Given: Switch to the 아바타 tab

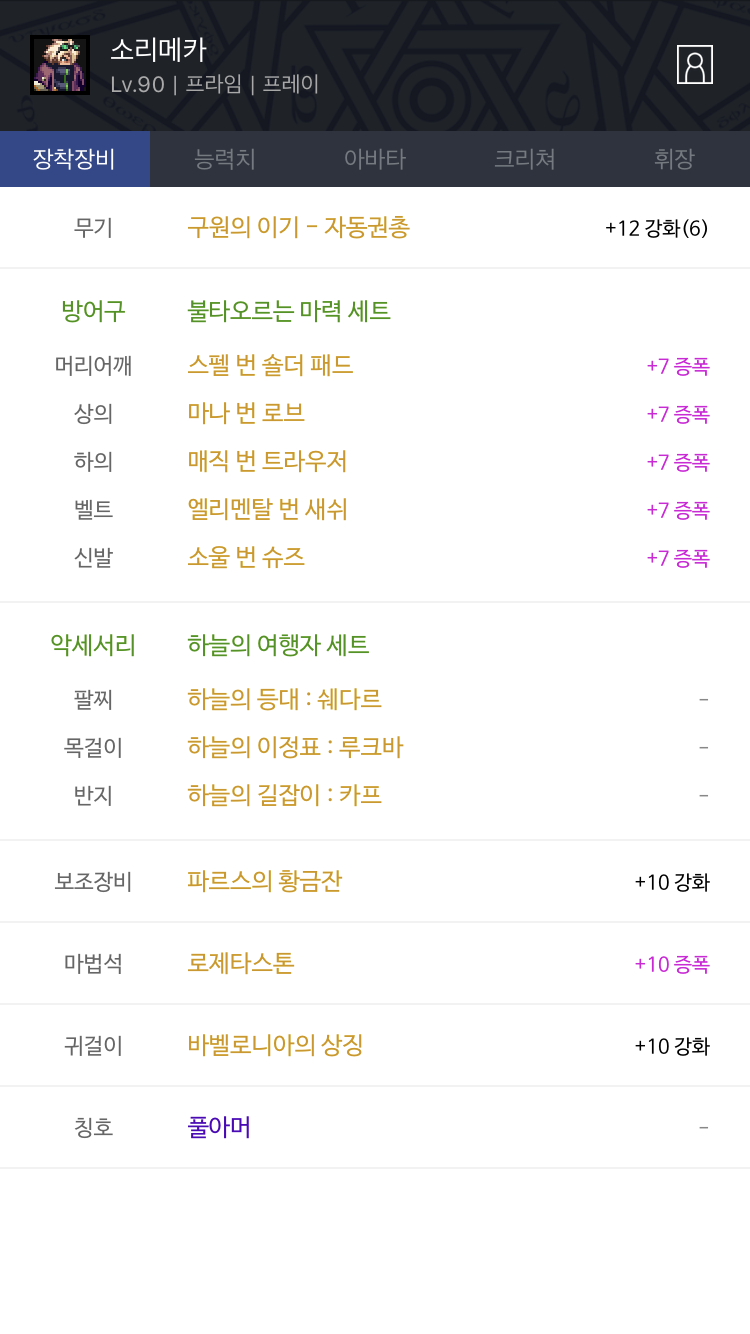Looking at the screenshot, I should click(375, 159).
